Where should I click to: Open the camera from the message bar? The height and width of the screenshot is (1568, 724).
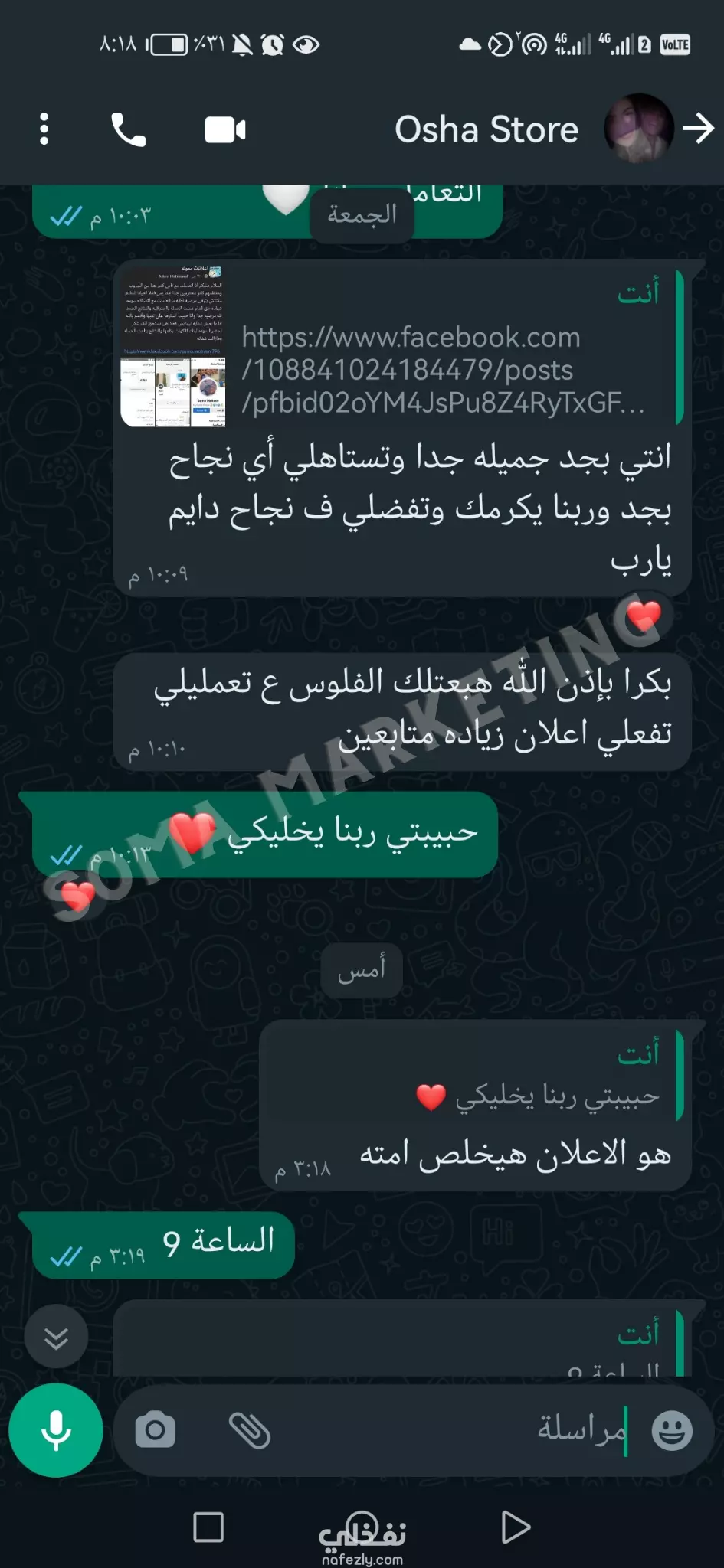click(x=156, y=1429)
